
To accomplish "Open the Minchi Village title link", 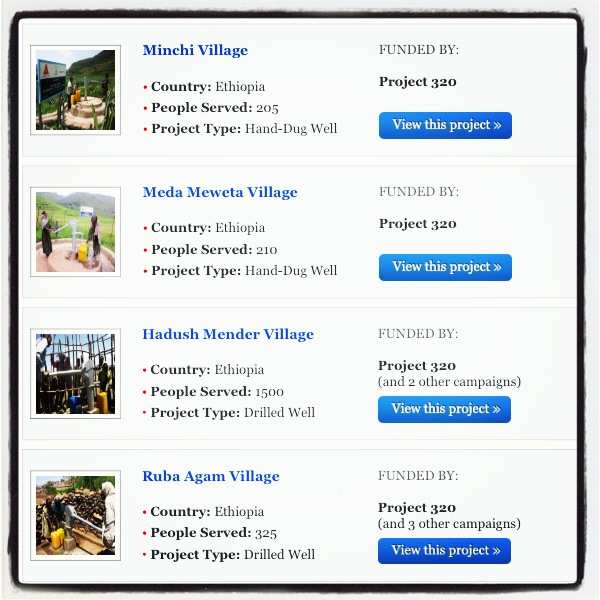I will coord(195,51).
